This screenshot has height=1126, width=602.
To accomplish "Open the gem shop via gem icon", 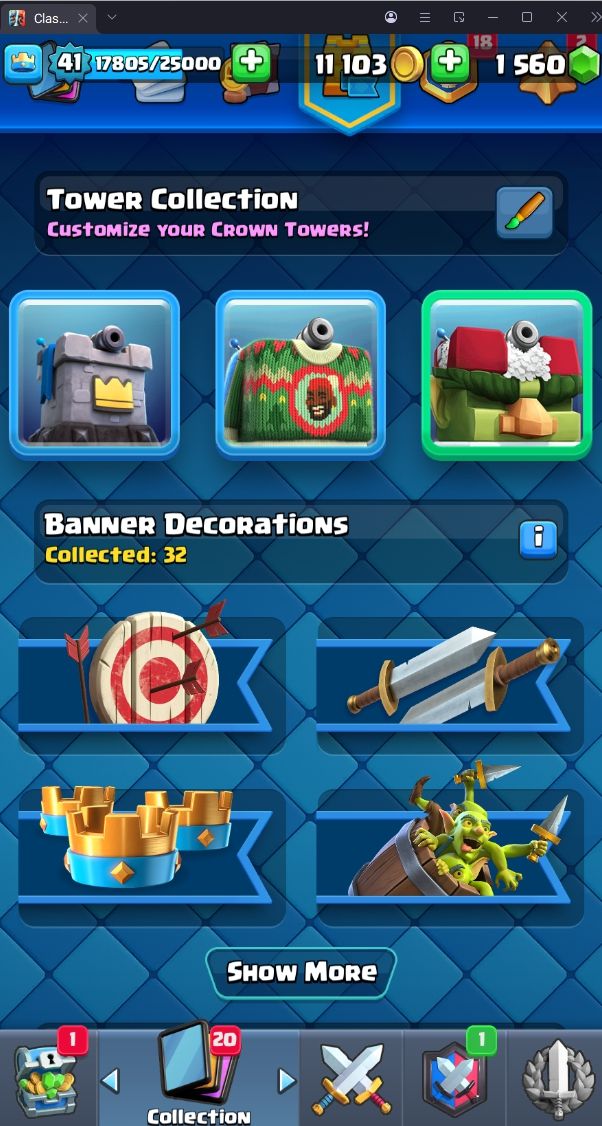I will (582, 64).
